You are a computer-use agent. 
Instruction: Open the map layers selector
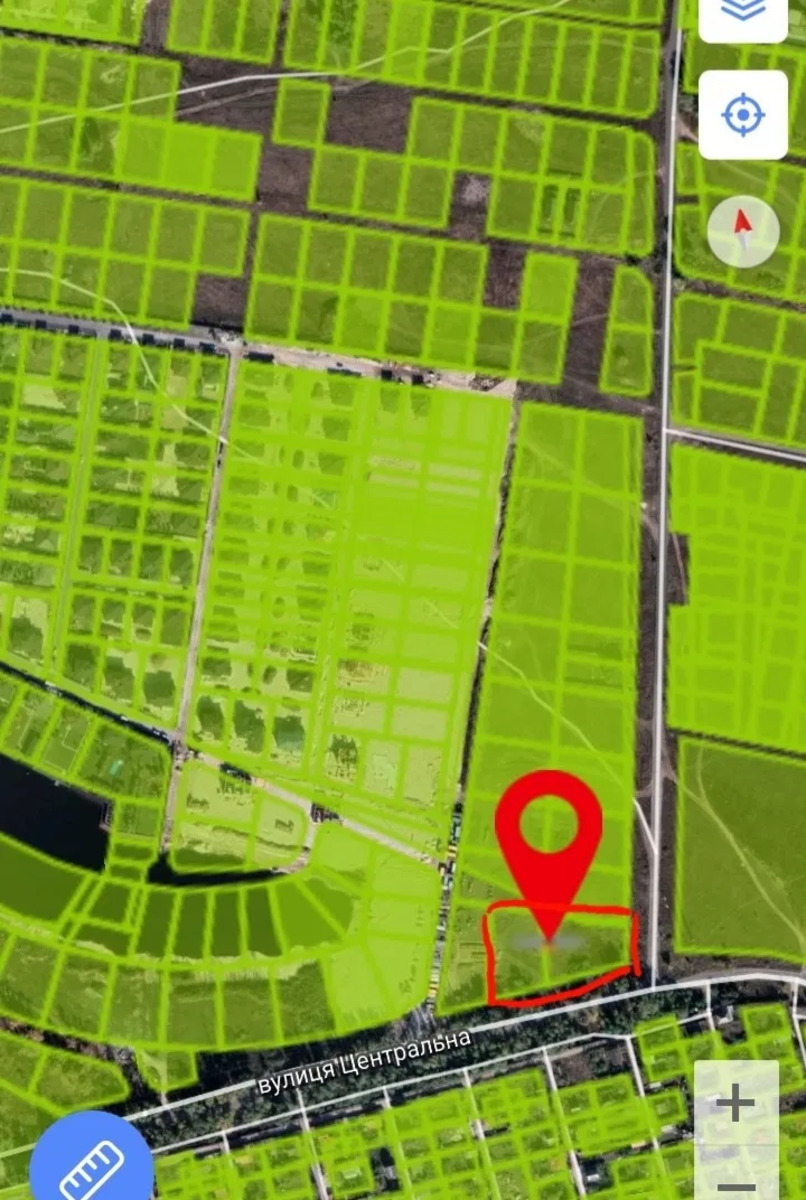[x=742, y=14]
